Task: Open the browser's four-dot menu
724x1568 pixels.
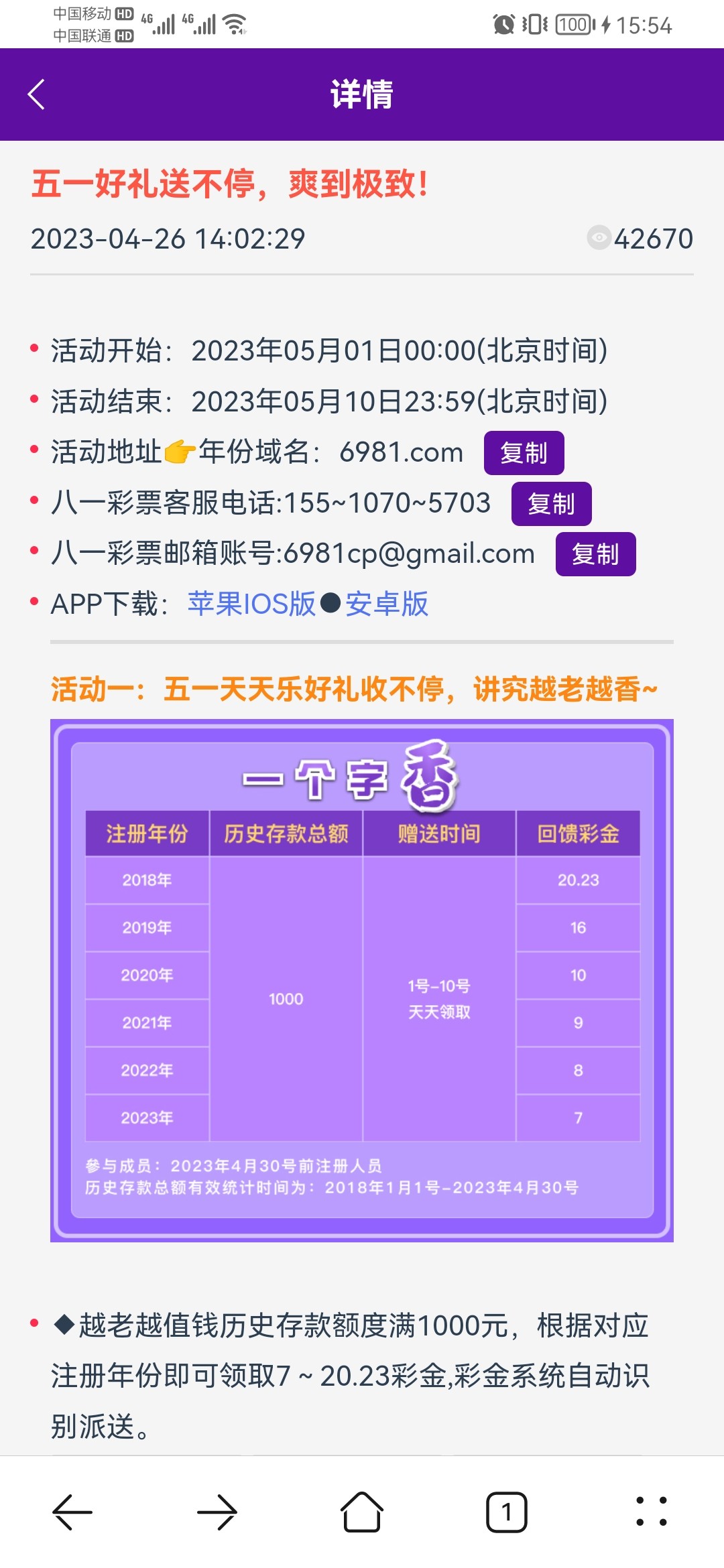Action: point(651,1512)
